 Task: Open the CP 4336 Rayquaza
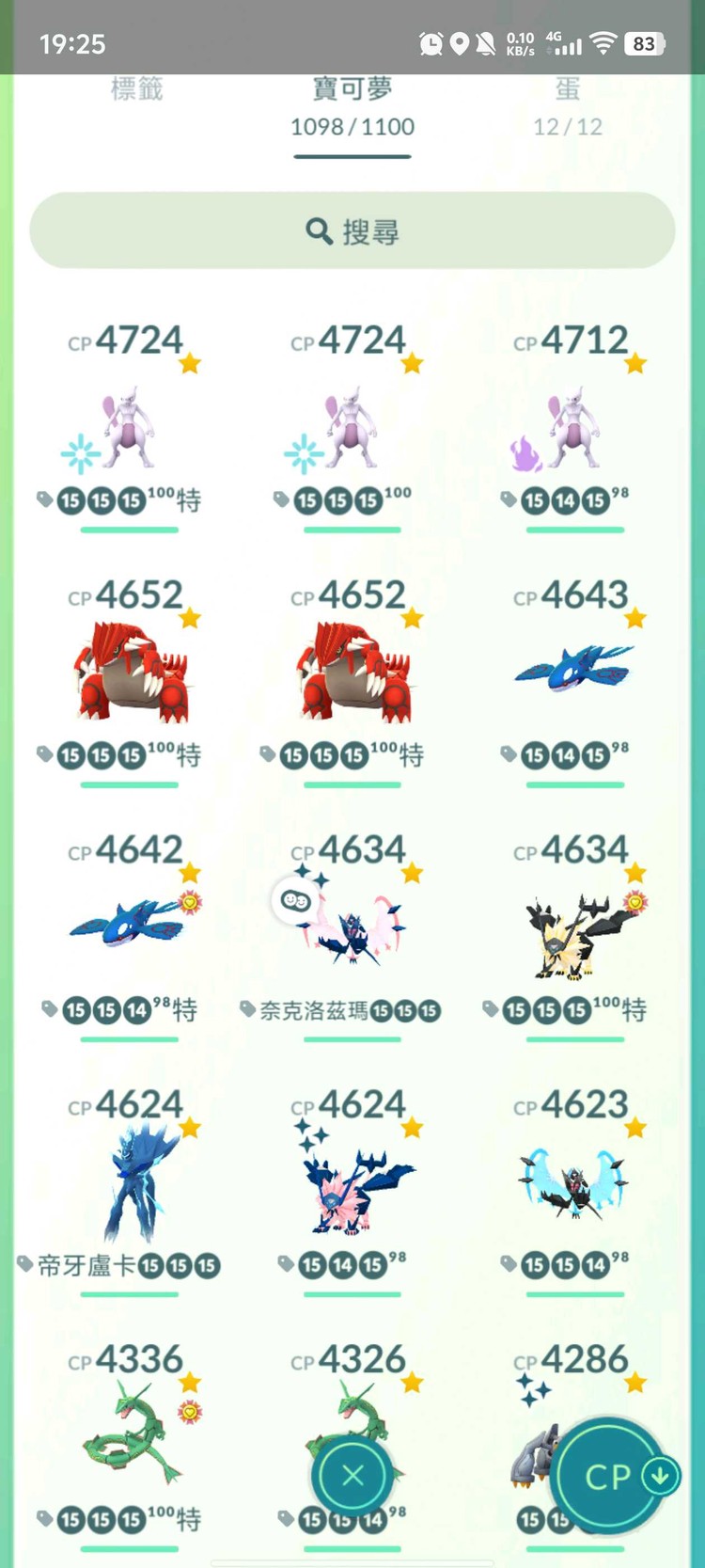[130, 1430]
